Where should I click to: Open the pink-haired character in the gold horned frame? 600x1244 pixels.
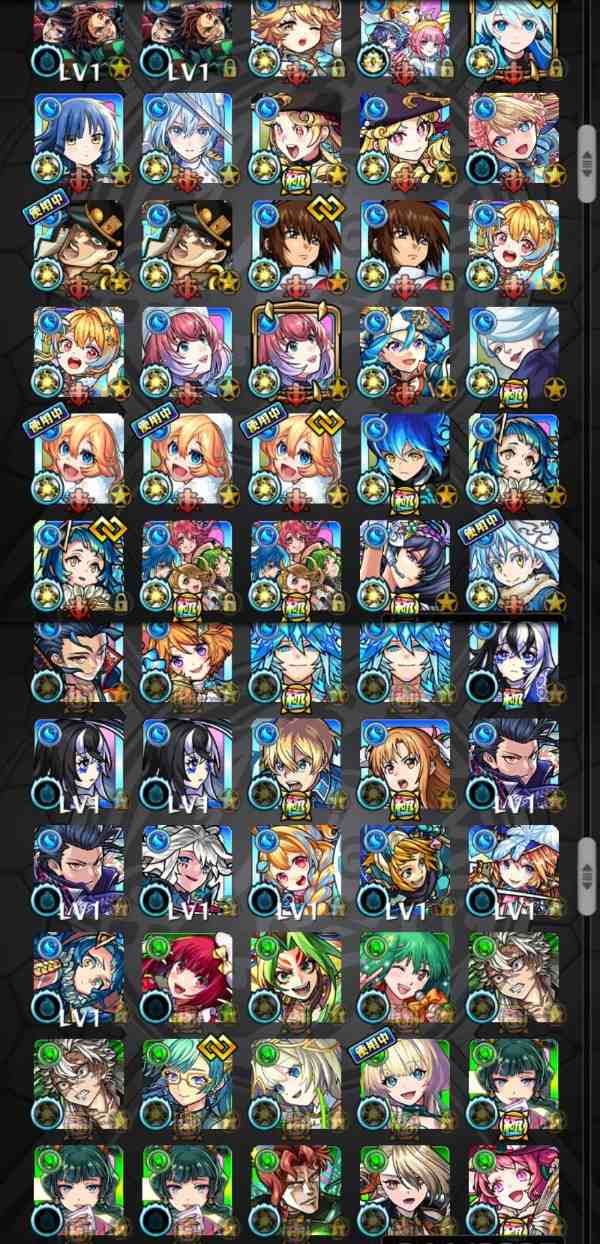(x=296, y=352)
